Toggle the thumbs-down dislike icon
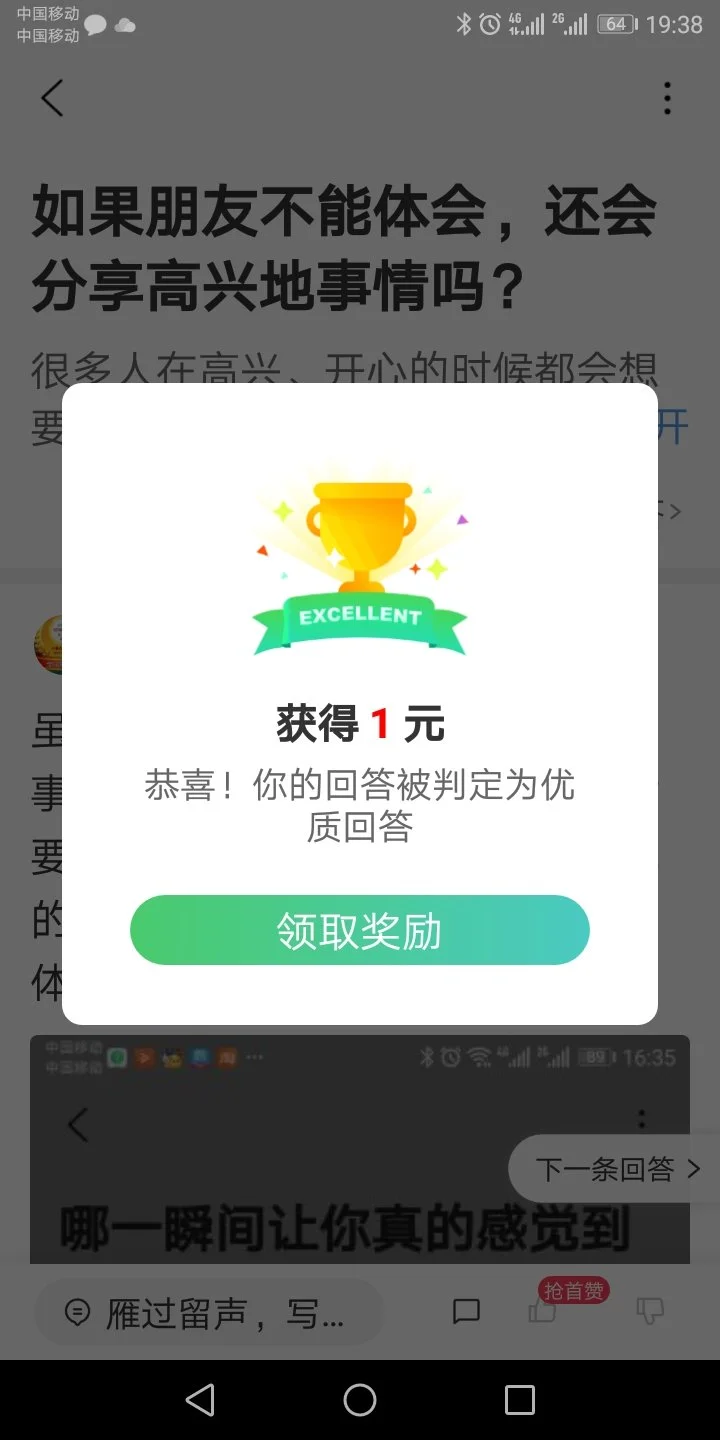This screenshot has width=720, height=1440. [651, 1311]
